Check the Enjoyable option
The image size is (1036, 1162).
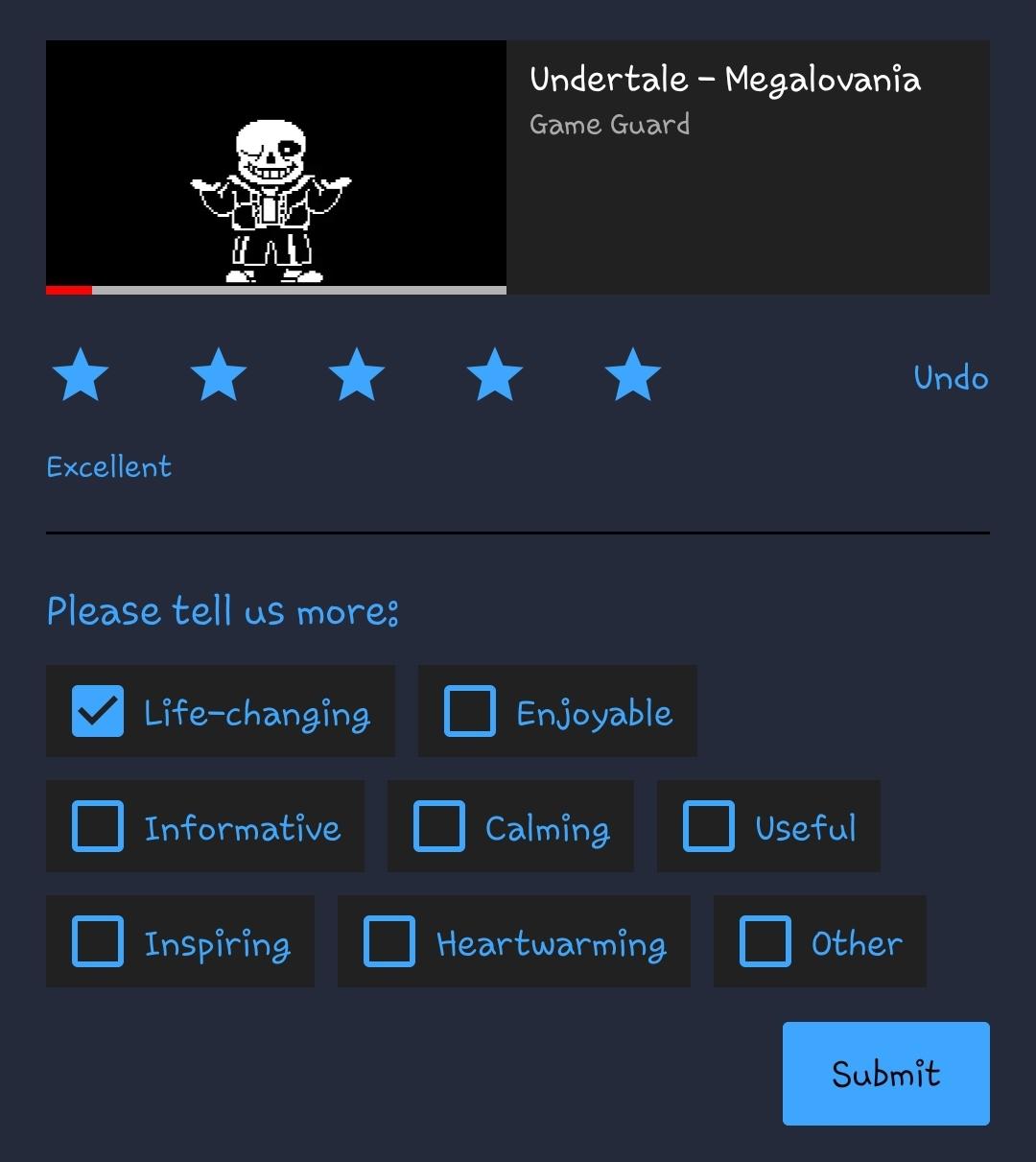pyautogui.click(x=470, y=711)
